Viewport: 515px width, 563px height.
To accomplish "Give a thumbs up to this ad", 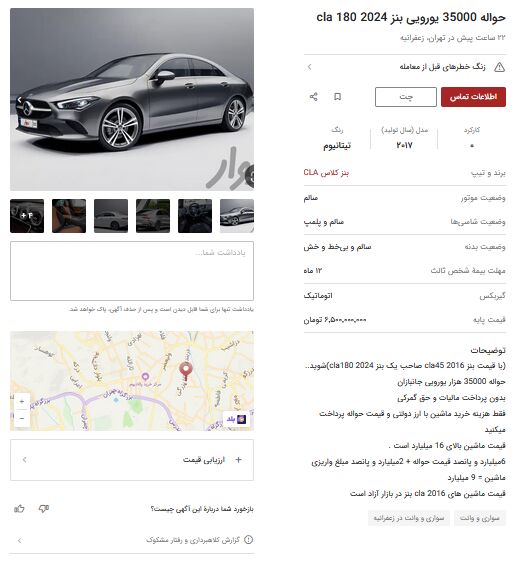I will coord(19,509).
